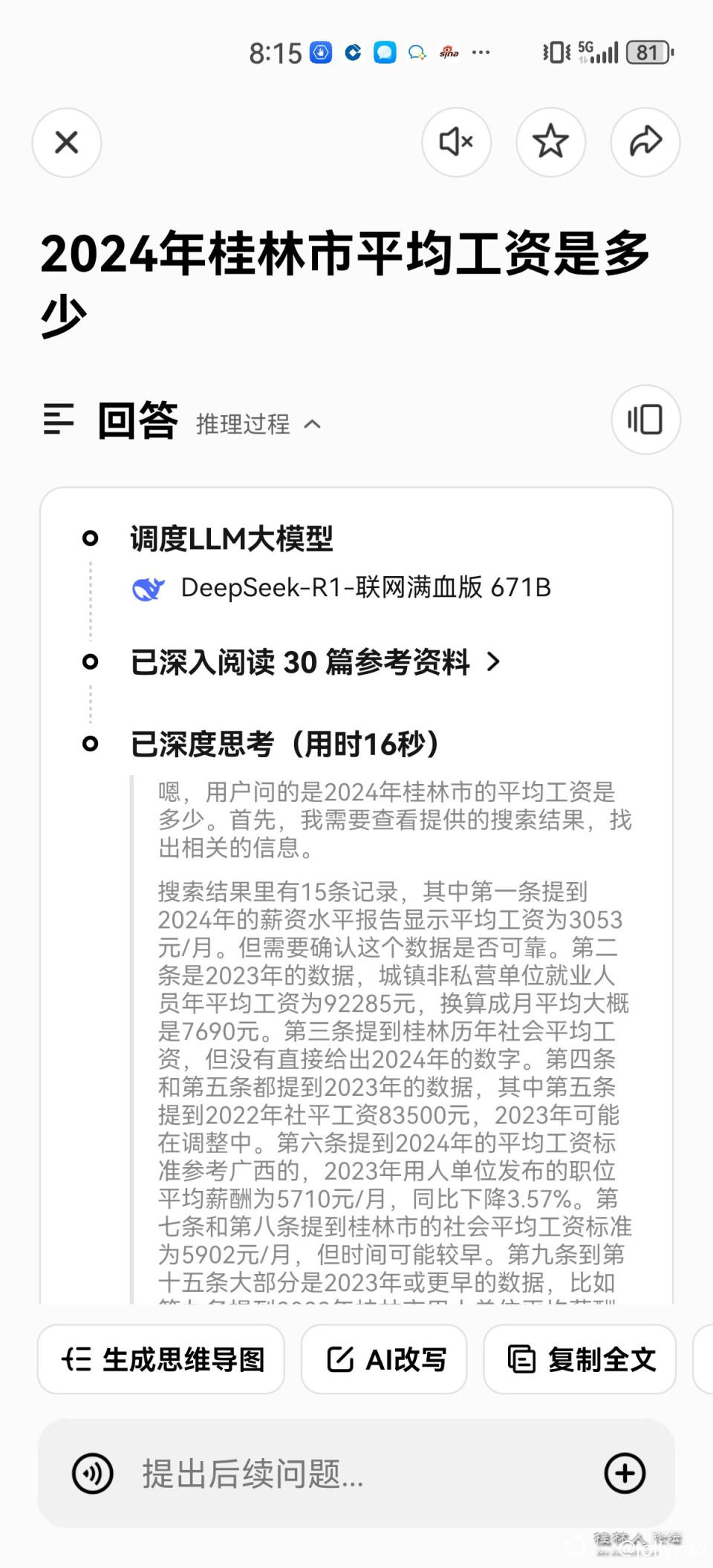Tap 生成思维导图 button
This screenshot has width=713, height=1568.
point(162,1359)
